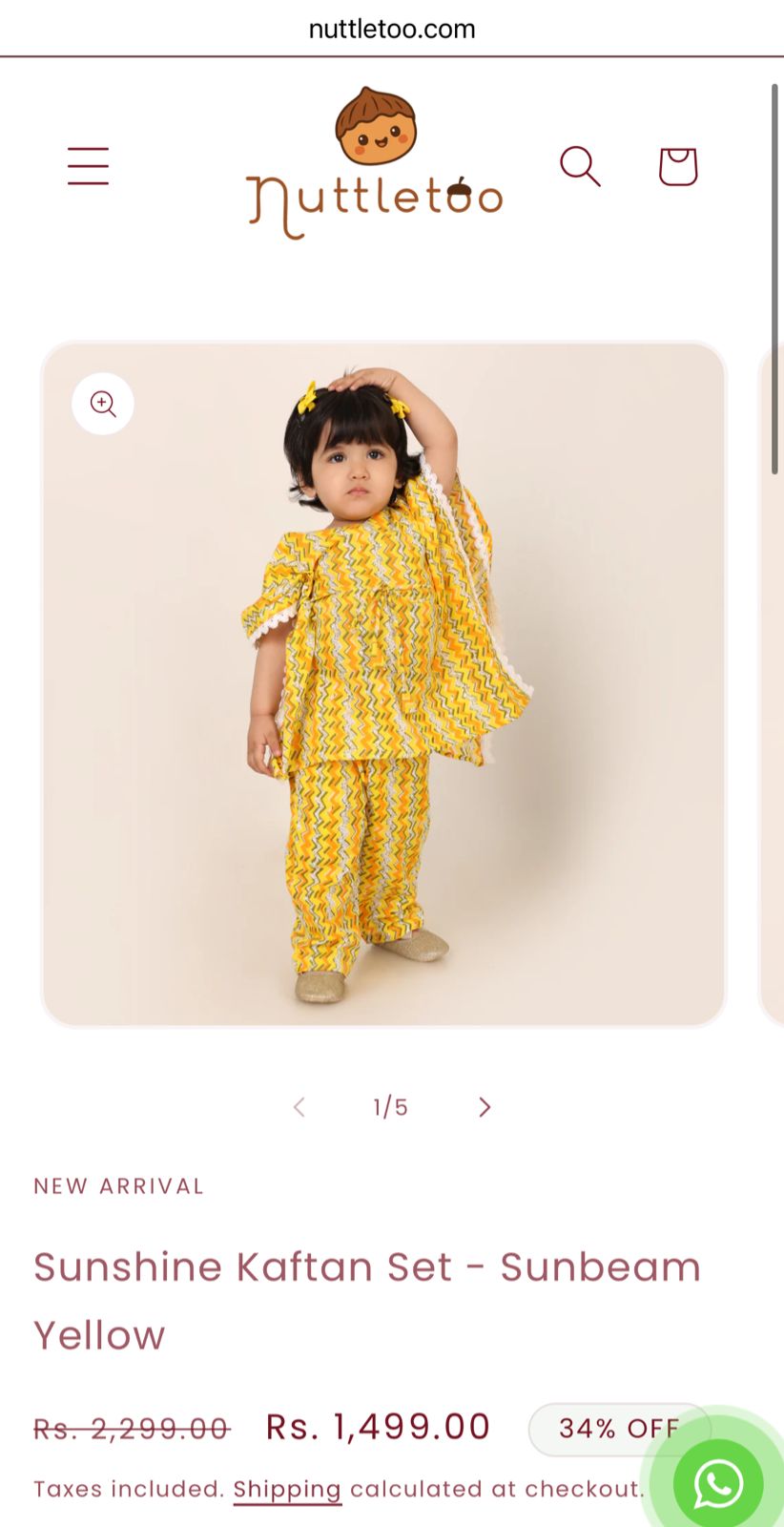784x1527 pixels.
Task: Open the Sunshine Kaftan Set product photo
Action: [383, 683]
